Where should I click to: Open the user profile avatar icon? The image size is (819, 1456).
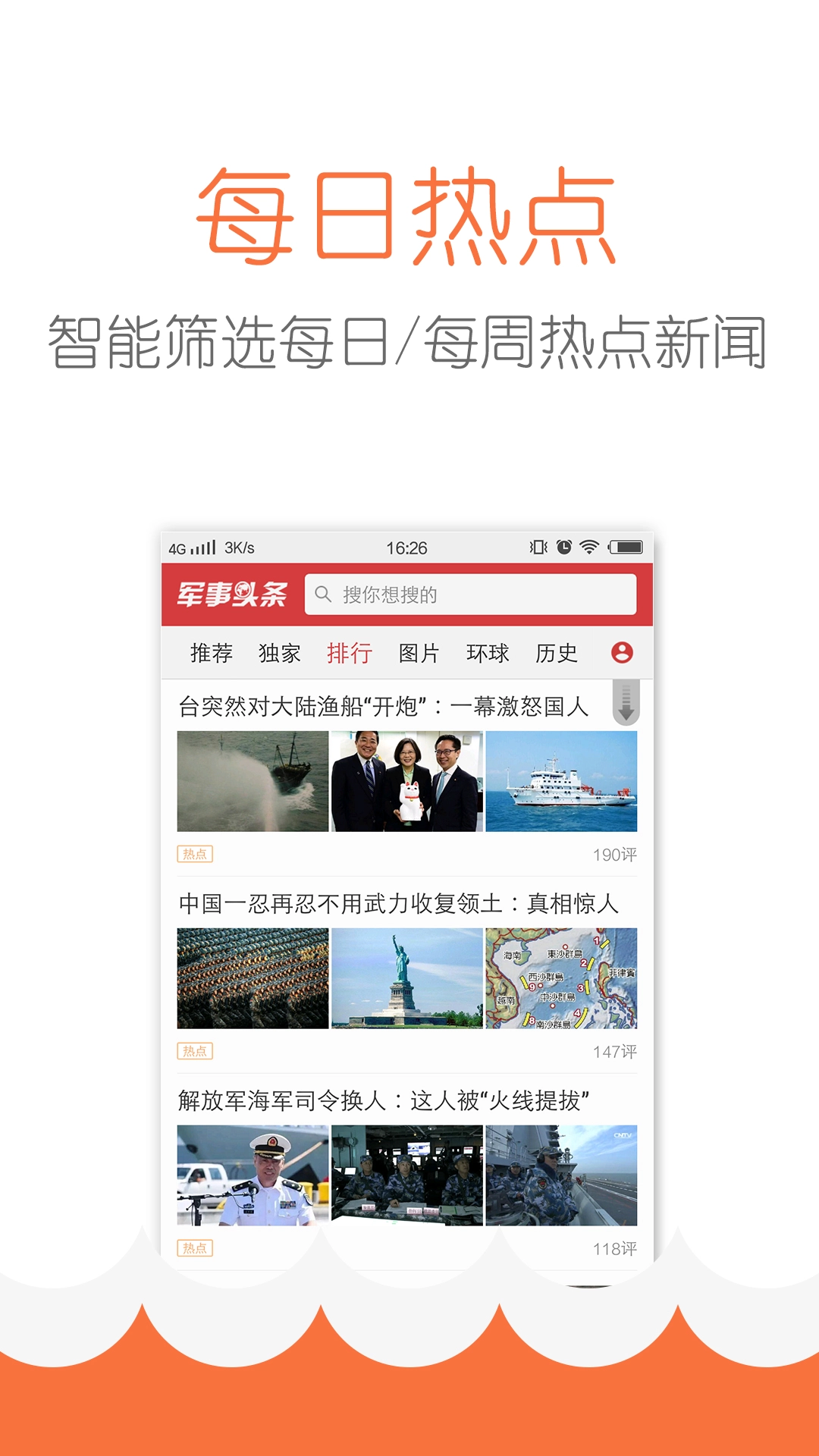pos(623,653)
